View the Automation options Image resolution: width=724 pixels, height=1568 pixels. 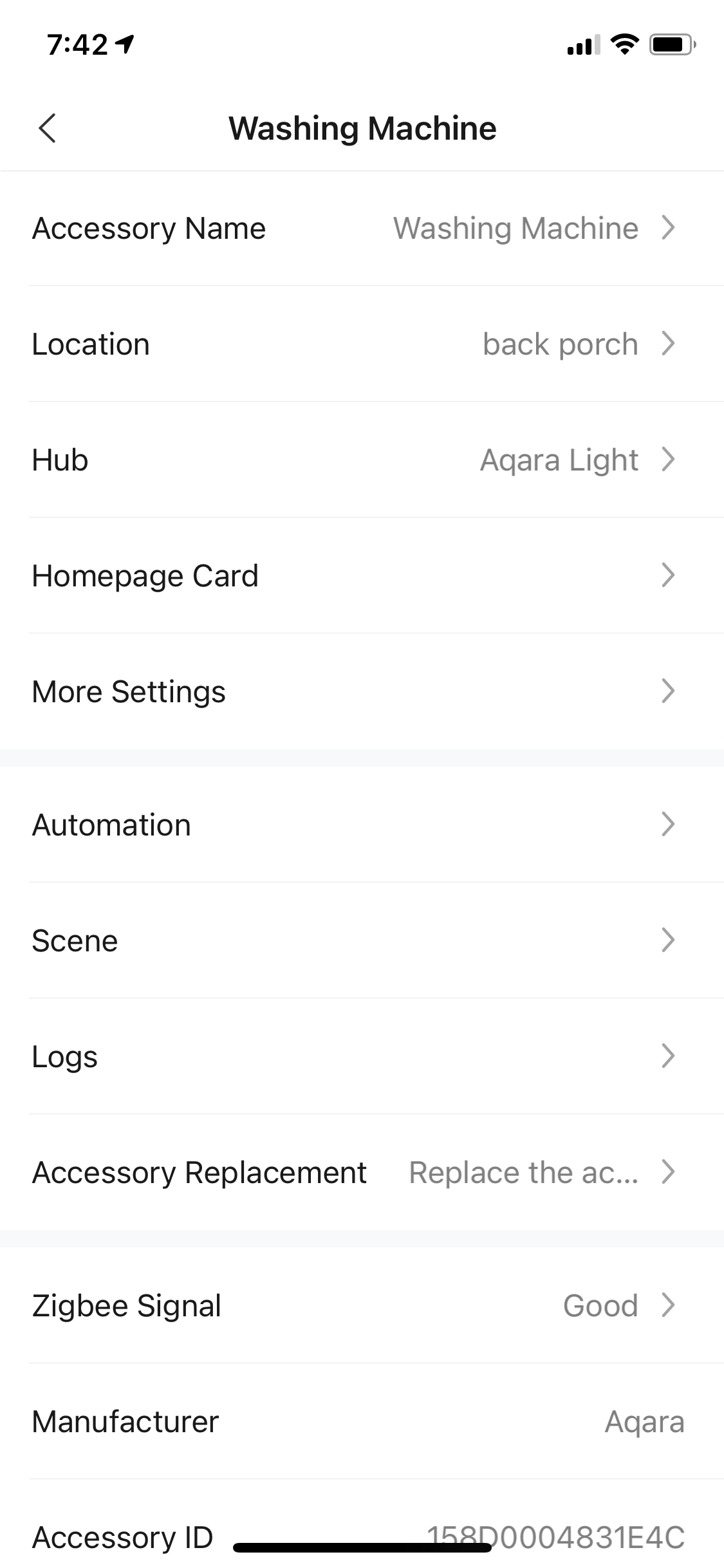pos(362,825)
